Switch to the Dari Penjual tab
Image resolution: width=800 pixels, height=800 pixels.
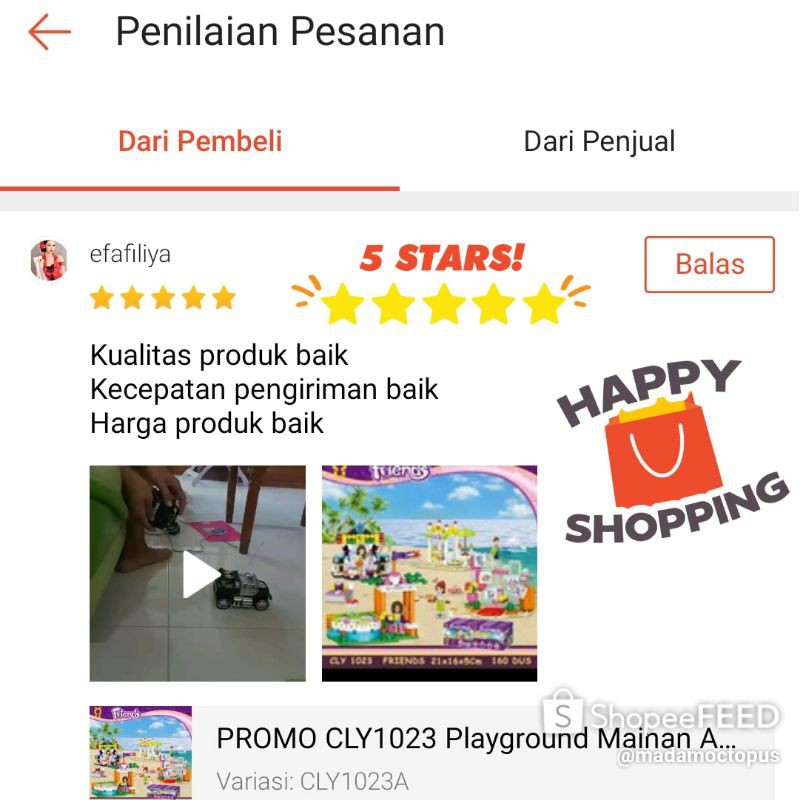(599, 141)
